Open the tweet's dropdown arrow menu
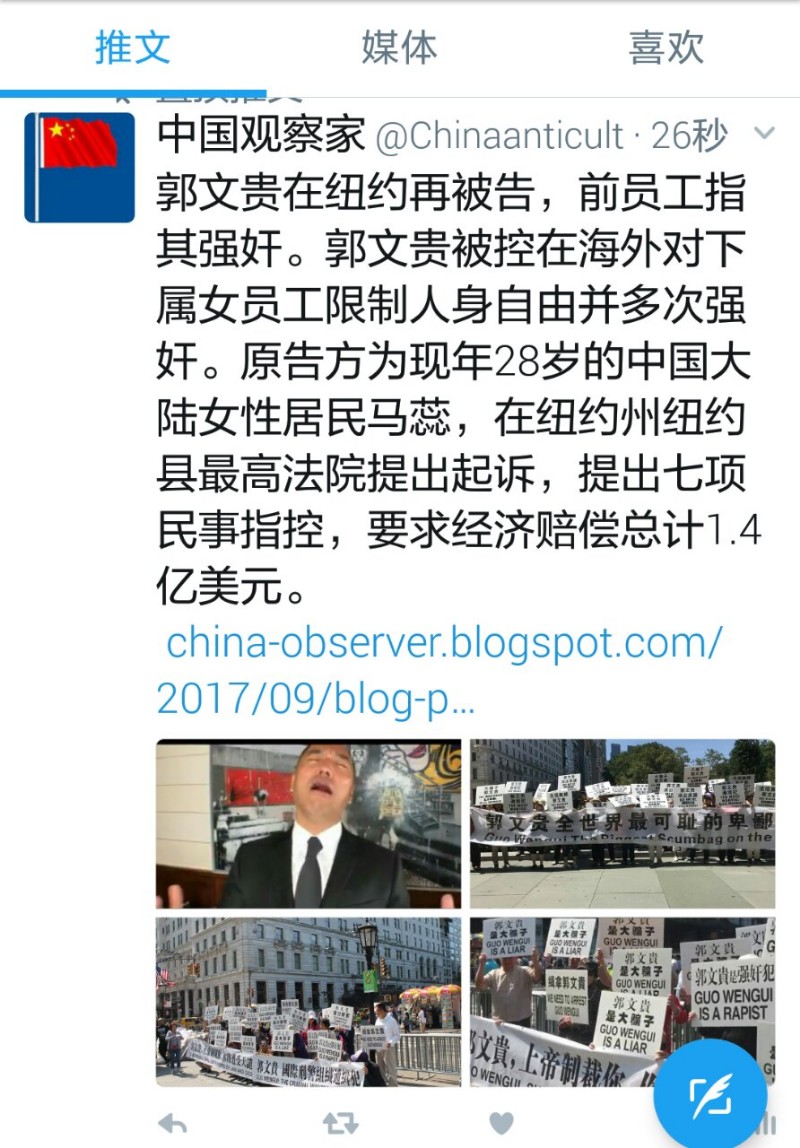800x1148 pixels. pos(764,133)
